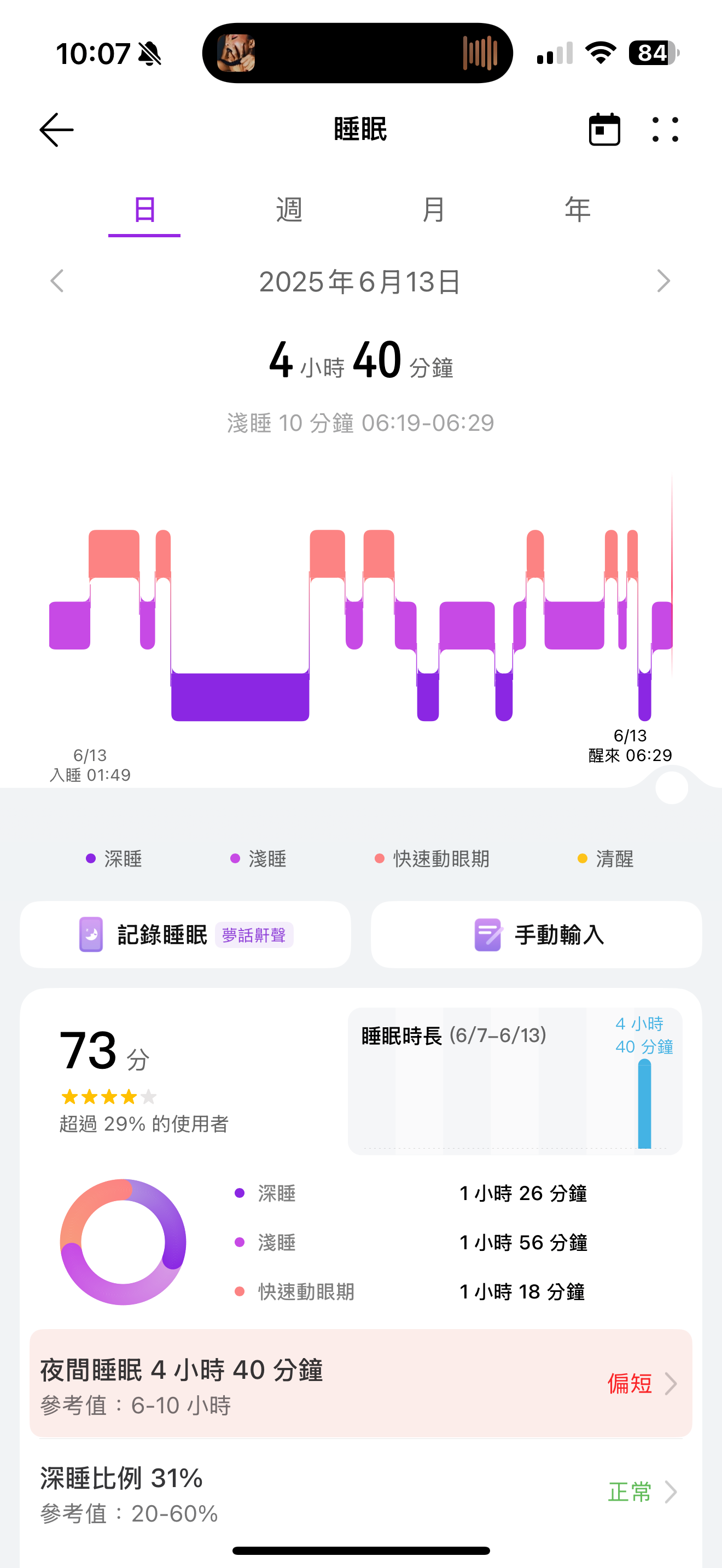
Task: Select the 日 tab
Action: pos(144,210)
